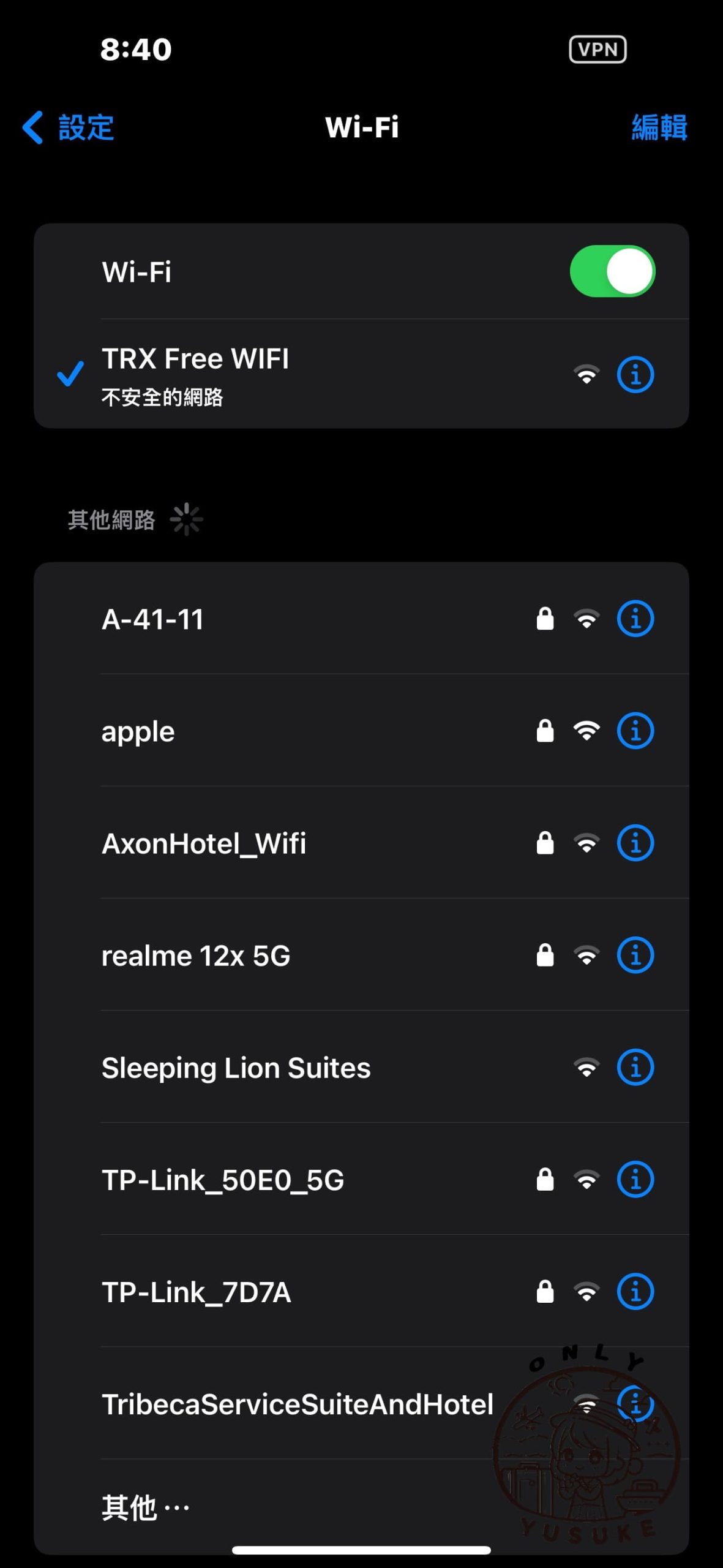The image size is (723, 1568).
Task: Tap 編輯 to edit networks
Action: click(659, 127)
